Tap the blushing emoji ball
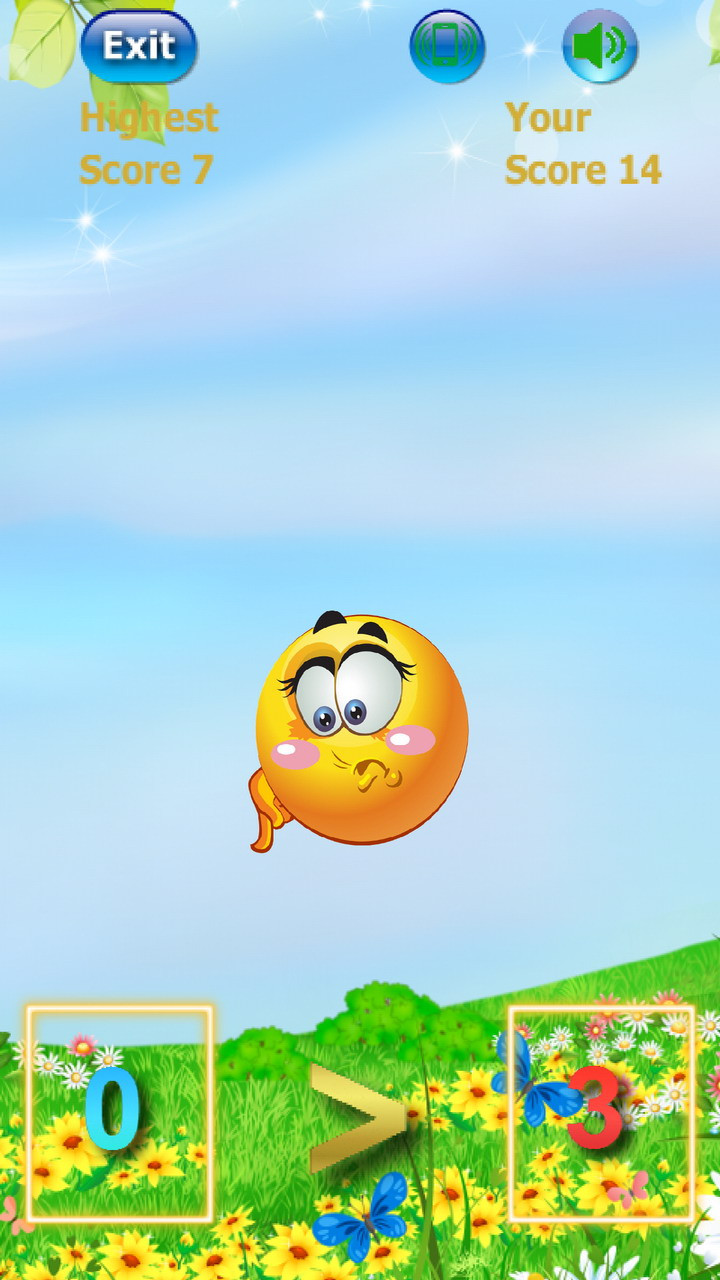720x1280 pixels. tap(360, 730)
